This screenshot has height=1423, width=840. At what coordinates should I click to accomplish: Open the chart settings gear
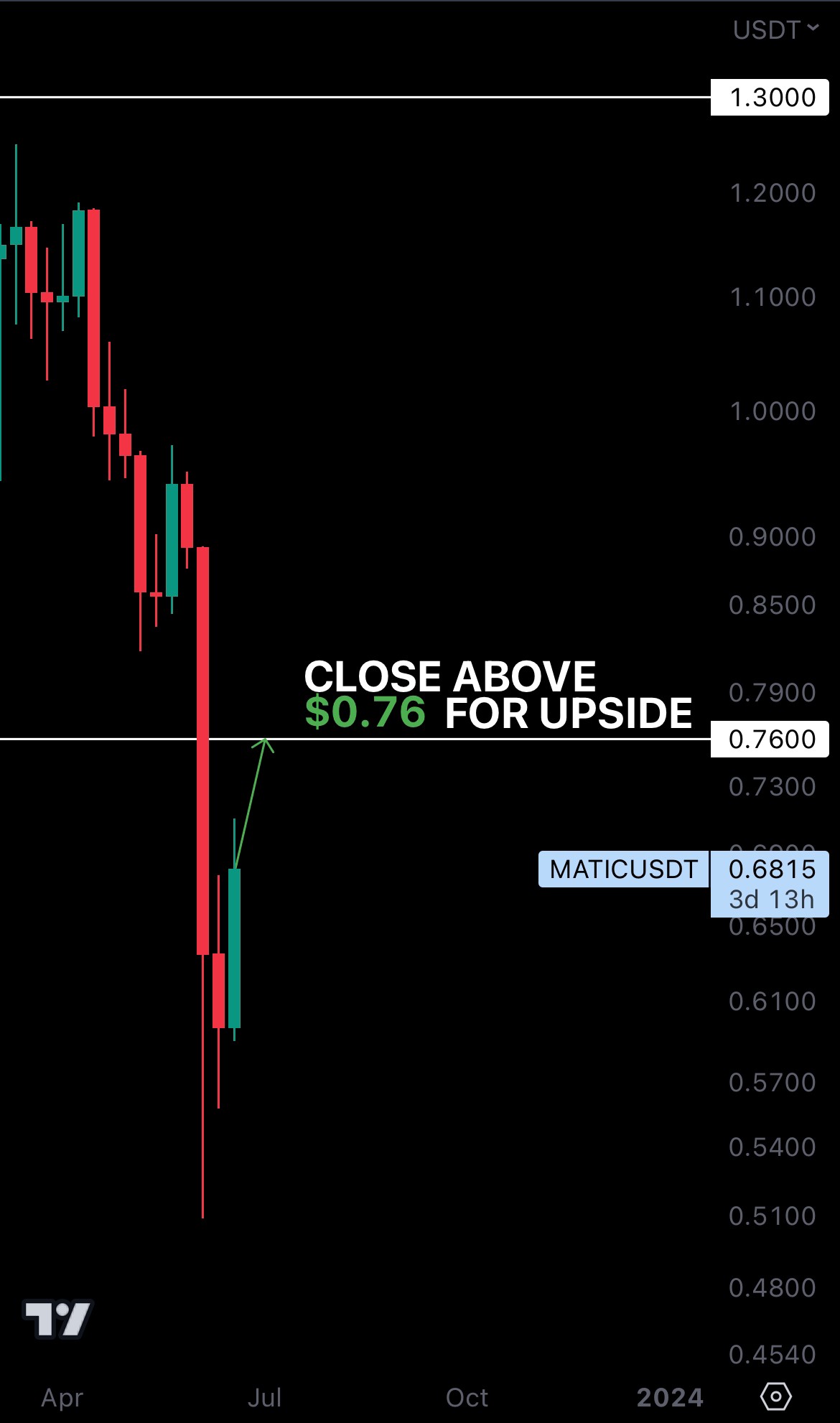(775, 1396)
